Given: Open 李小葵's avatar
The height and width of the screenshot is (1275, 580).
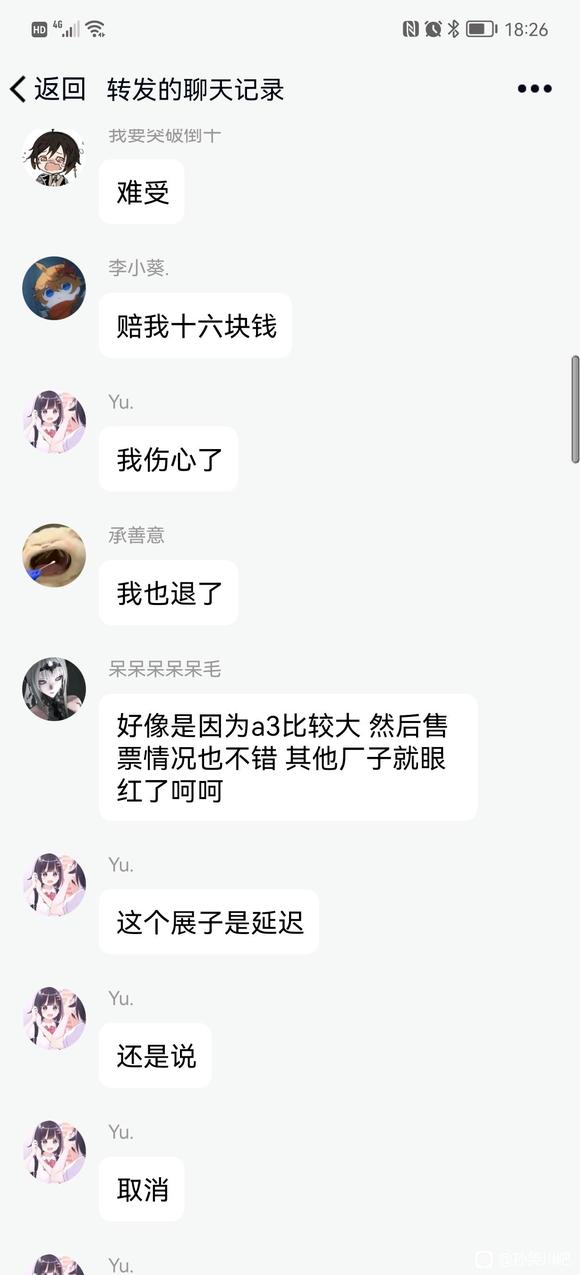Looking at the screenshot, I should [54, 288].
